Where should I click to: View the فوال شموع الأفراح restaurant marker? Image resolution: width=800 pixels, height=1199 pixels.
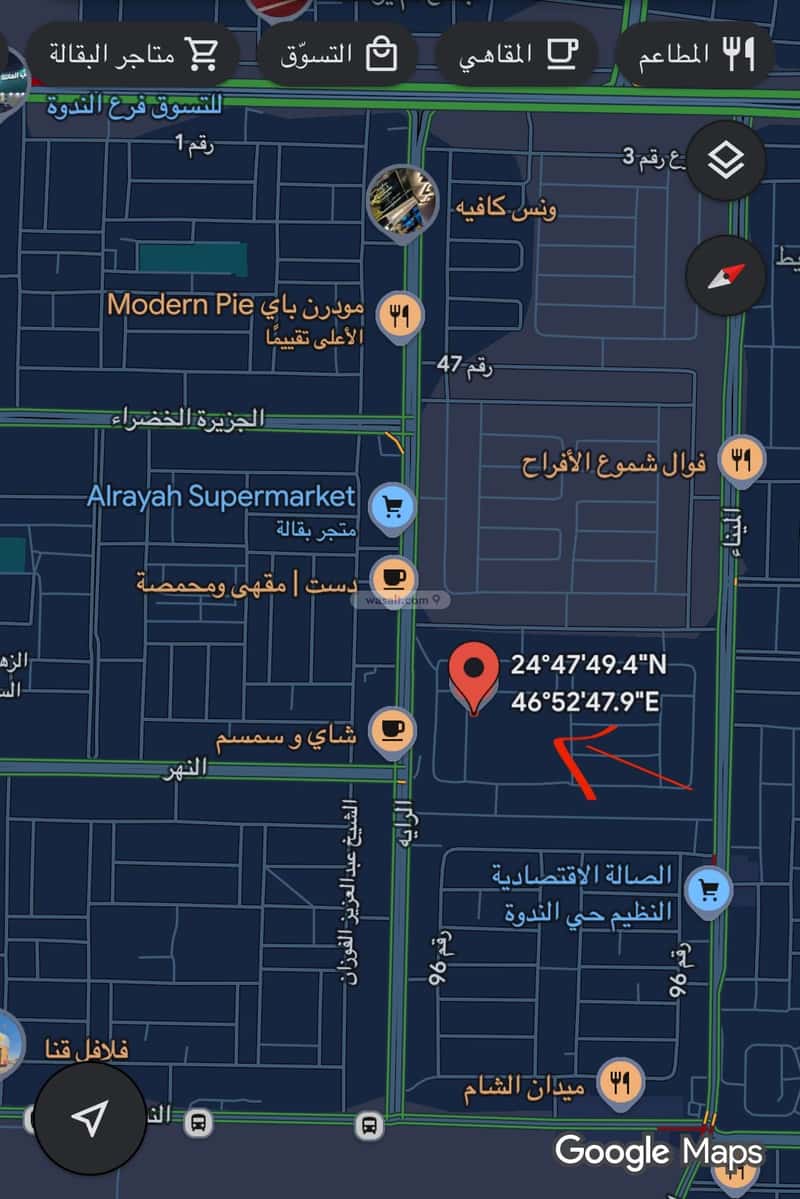[741, 460]
